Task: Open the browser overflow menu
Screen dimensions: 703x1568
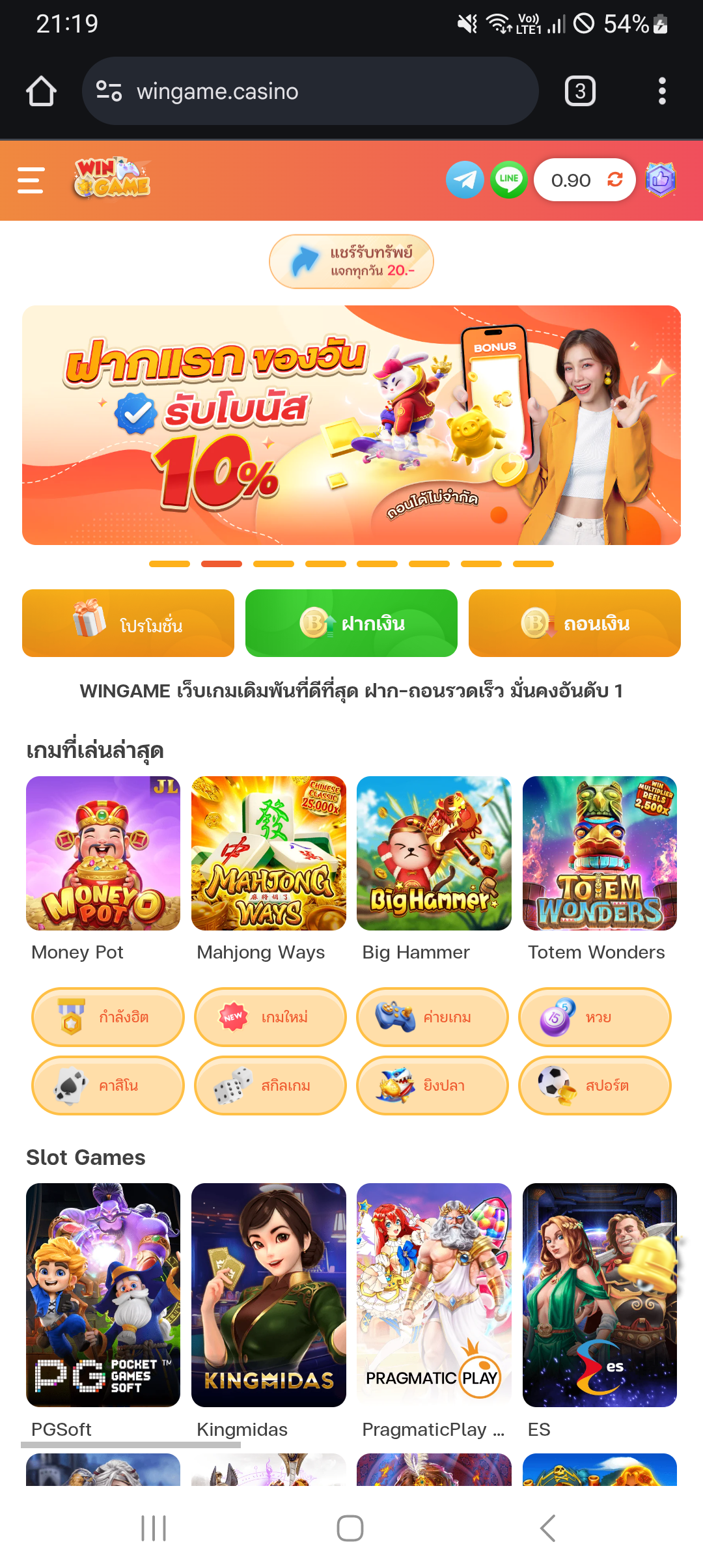Action: (x=662, y=91)
